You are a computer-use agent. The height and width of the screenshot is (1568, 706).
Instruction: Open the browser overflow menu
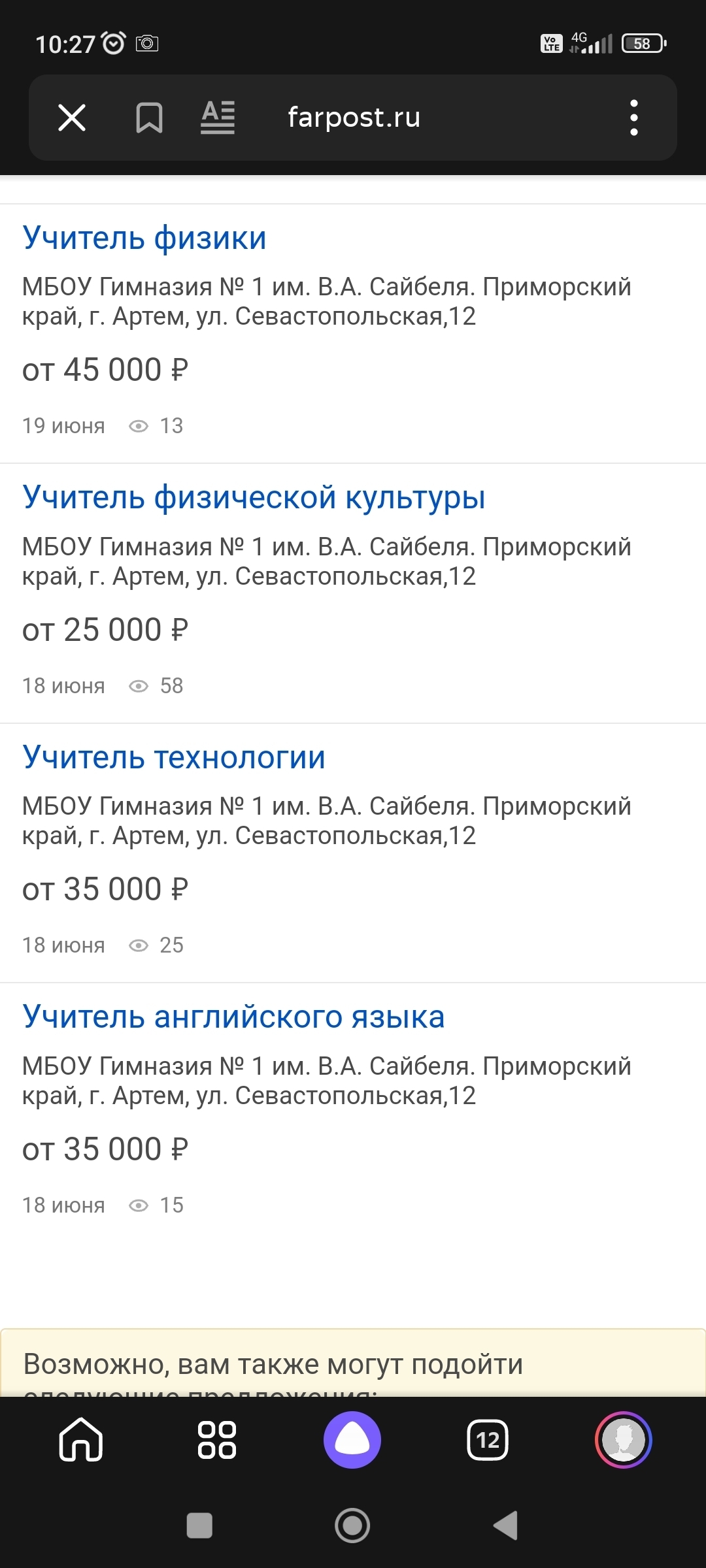(633, 118)
